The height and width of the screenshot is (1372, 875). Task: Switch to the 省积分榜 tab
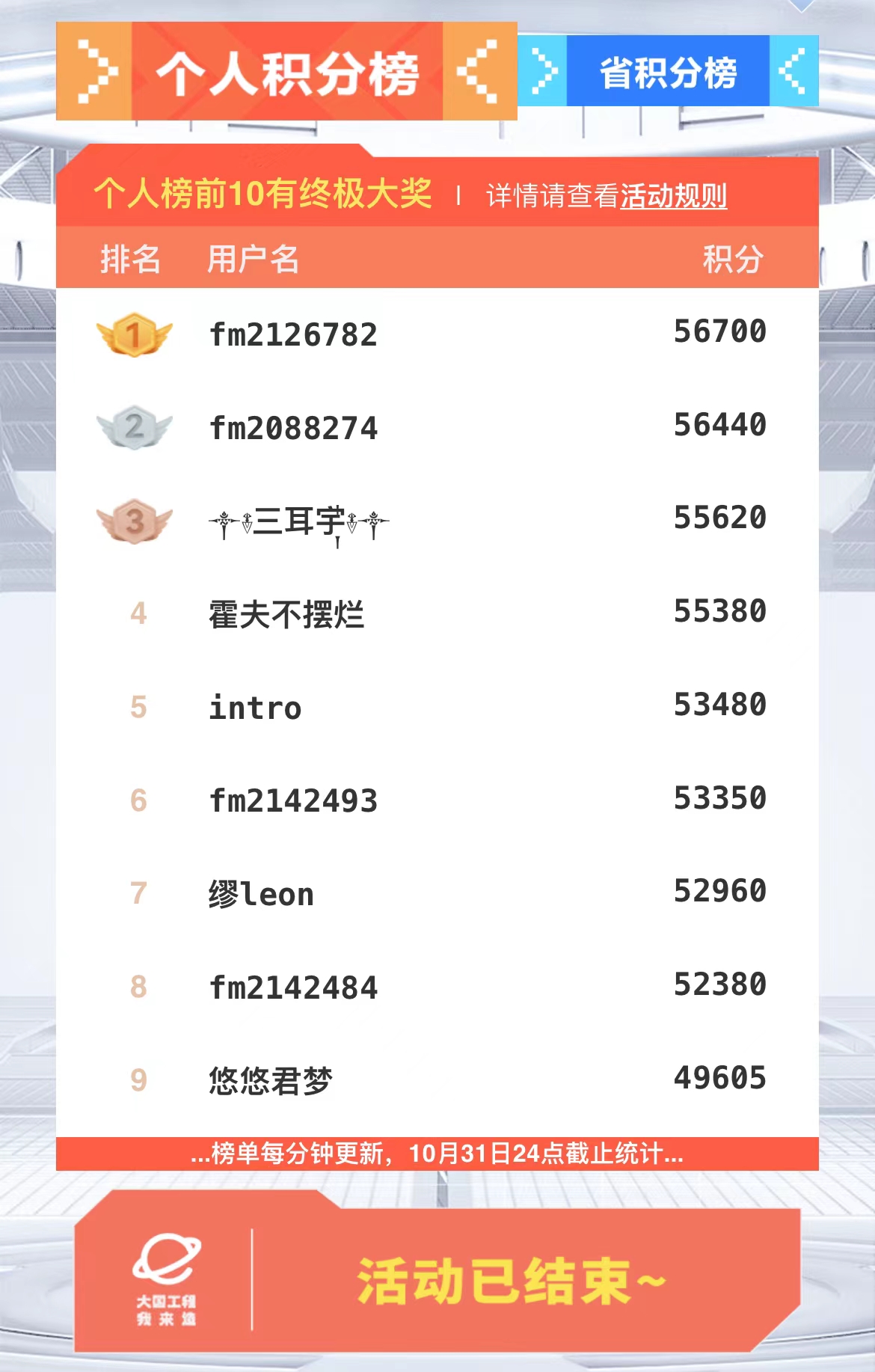click(668, 72)
